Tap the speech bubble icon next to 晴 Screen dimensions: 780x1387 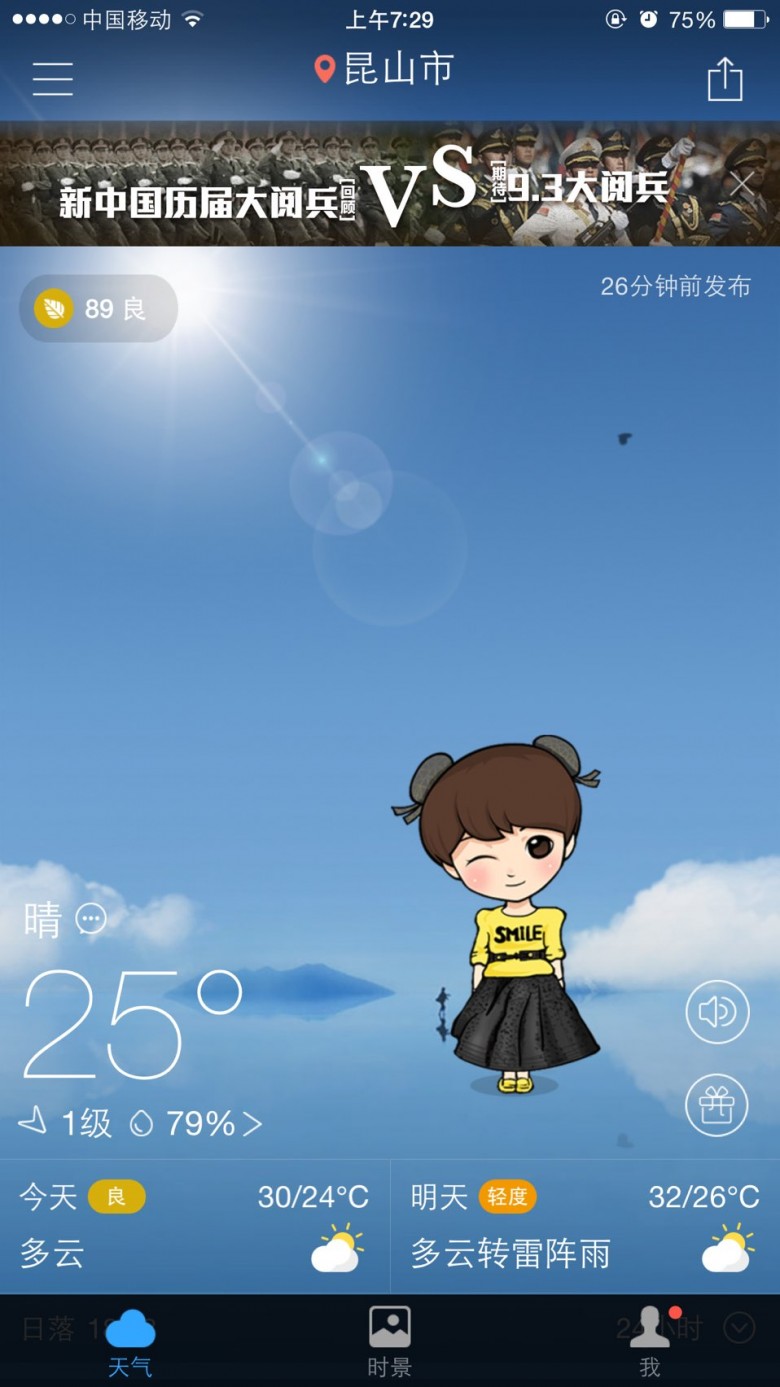click(x=91, y=919)
